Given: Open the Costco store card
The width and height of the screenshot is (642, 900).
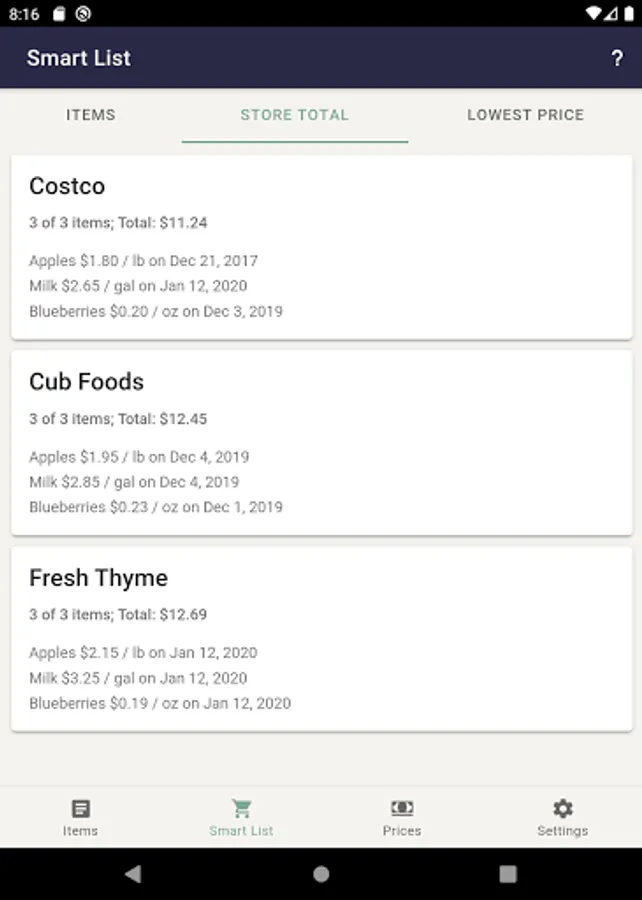Looking at the screenshot, I should pos(321,247).
